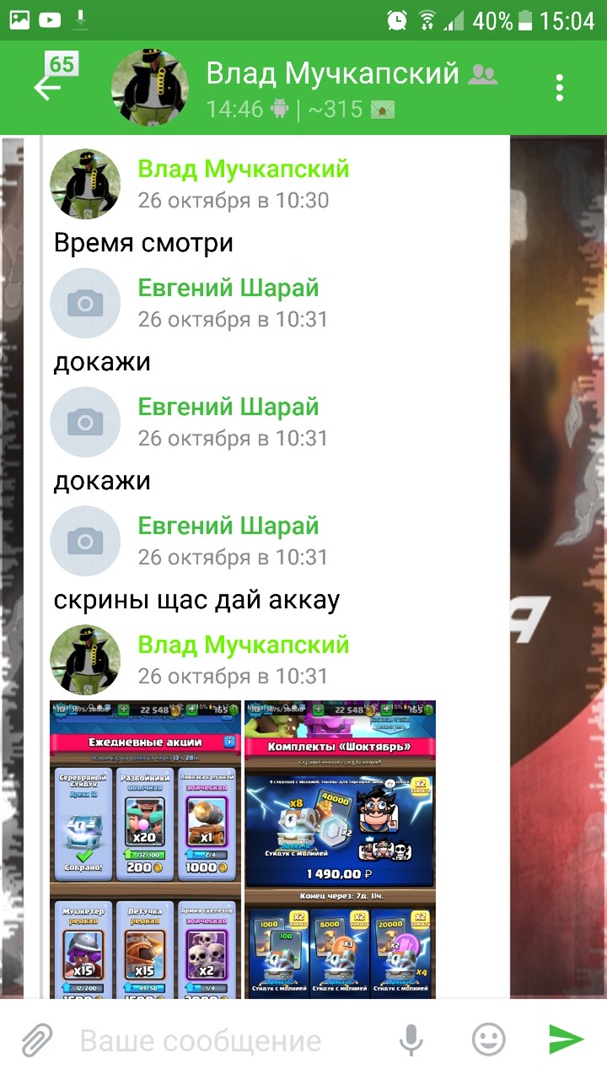Open Евгений Шарай's profile from the first докажи message
The image size is (607, 1080).
[228, 289]
